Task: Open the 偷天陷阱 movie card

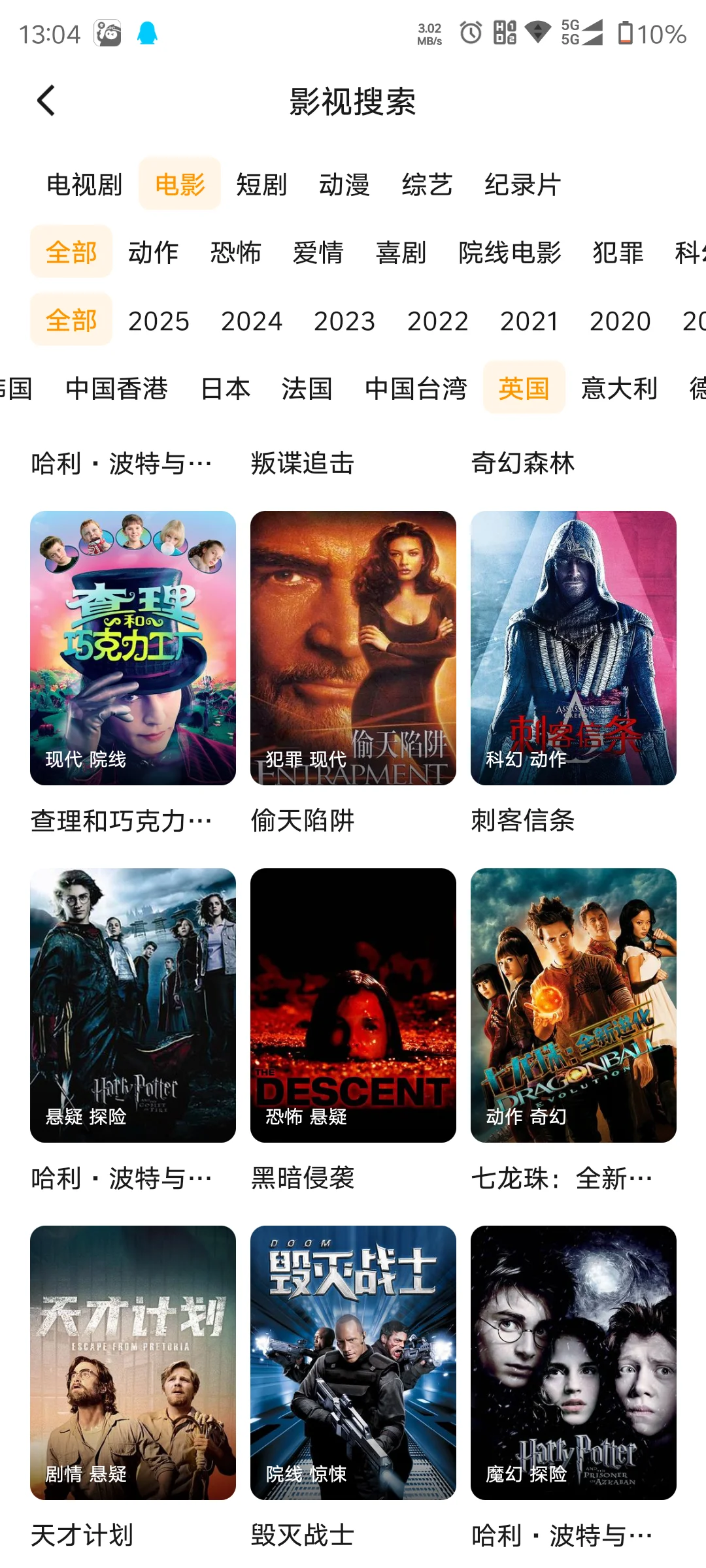Action: point(353,647)
